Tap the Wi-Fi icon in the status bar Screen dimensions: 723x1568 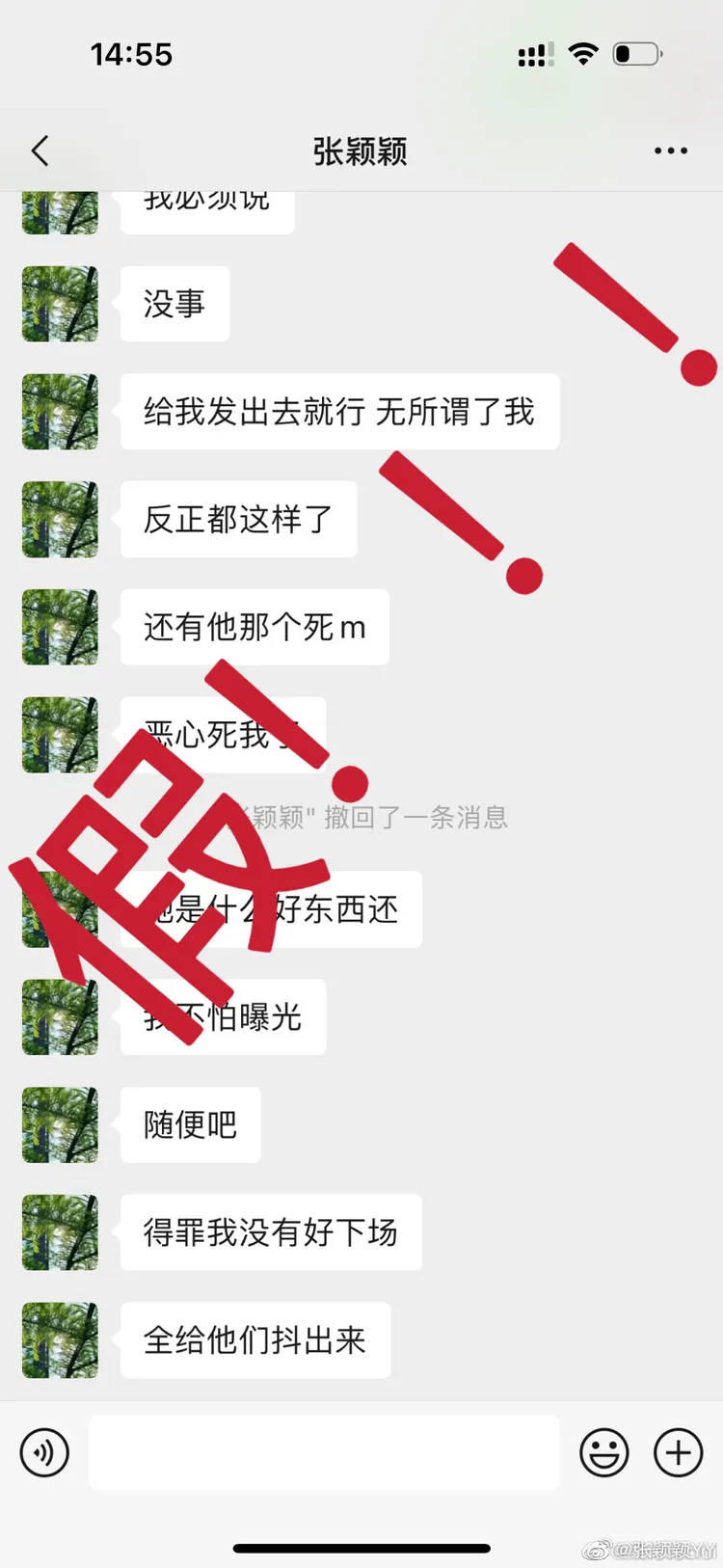click(582, 55)
